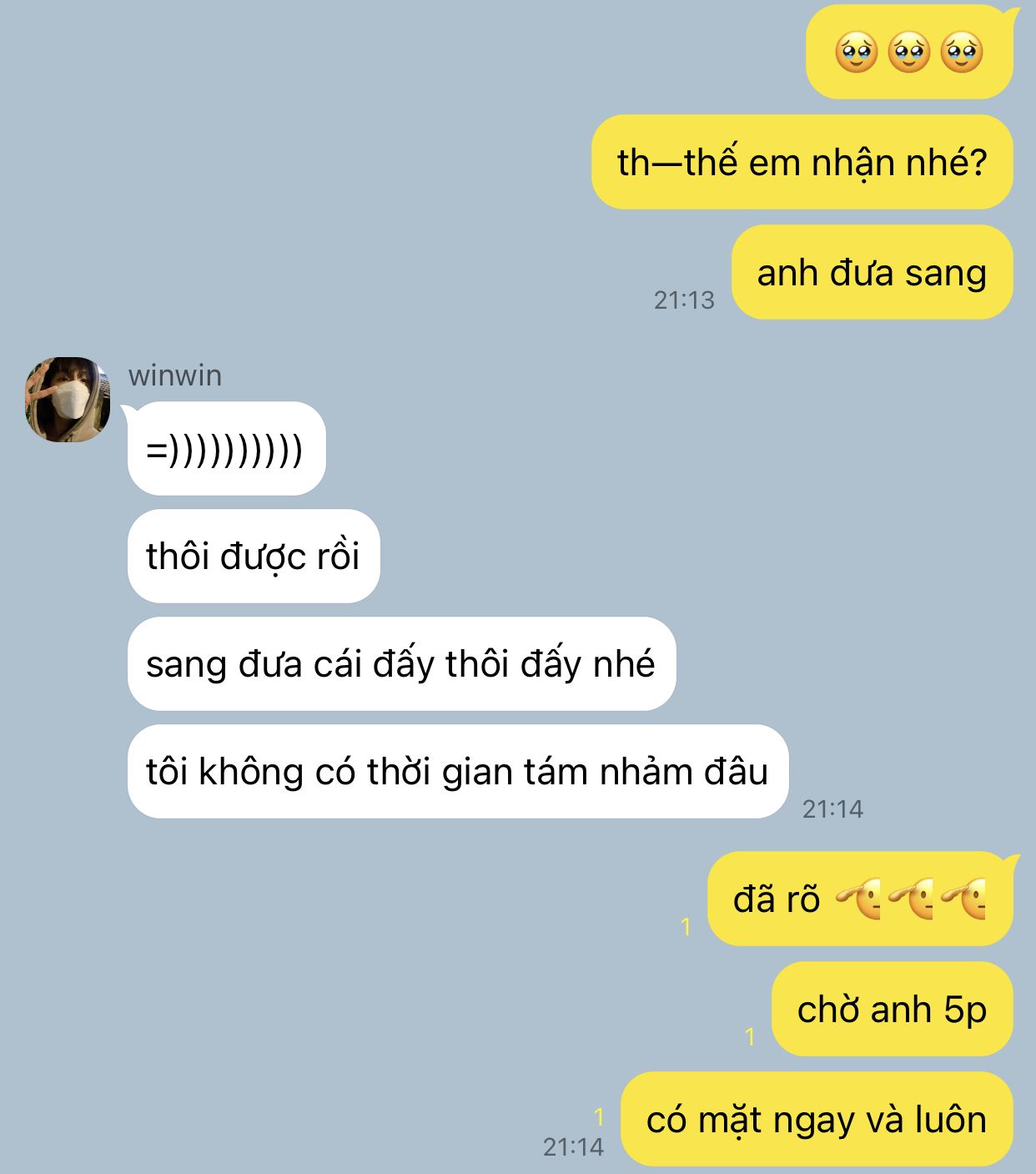Open winwin's profile picture
Viewport: 1036px width, 1174px height.
pos(68,400)
